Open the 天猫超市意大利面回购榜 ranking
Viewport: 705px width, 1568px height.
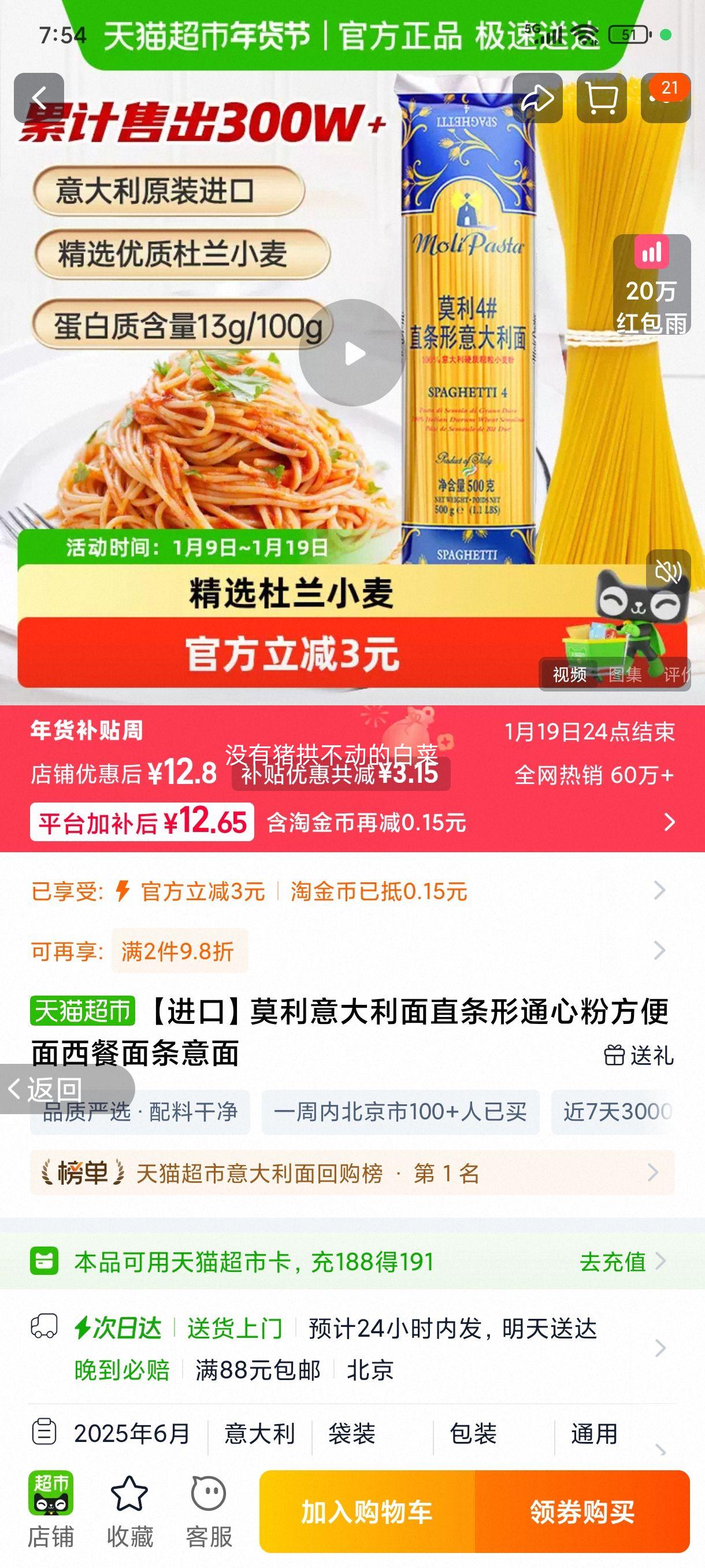352,1173
